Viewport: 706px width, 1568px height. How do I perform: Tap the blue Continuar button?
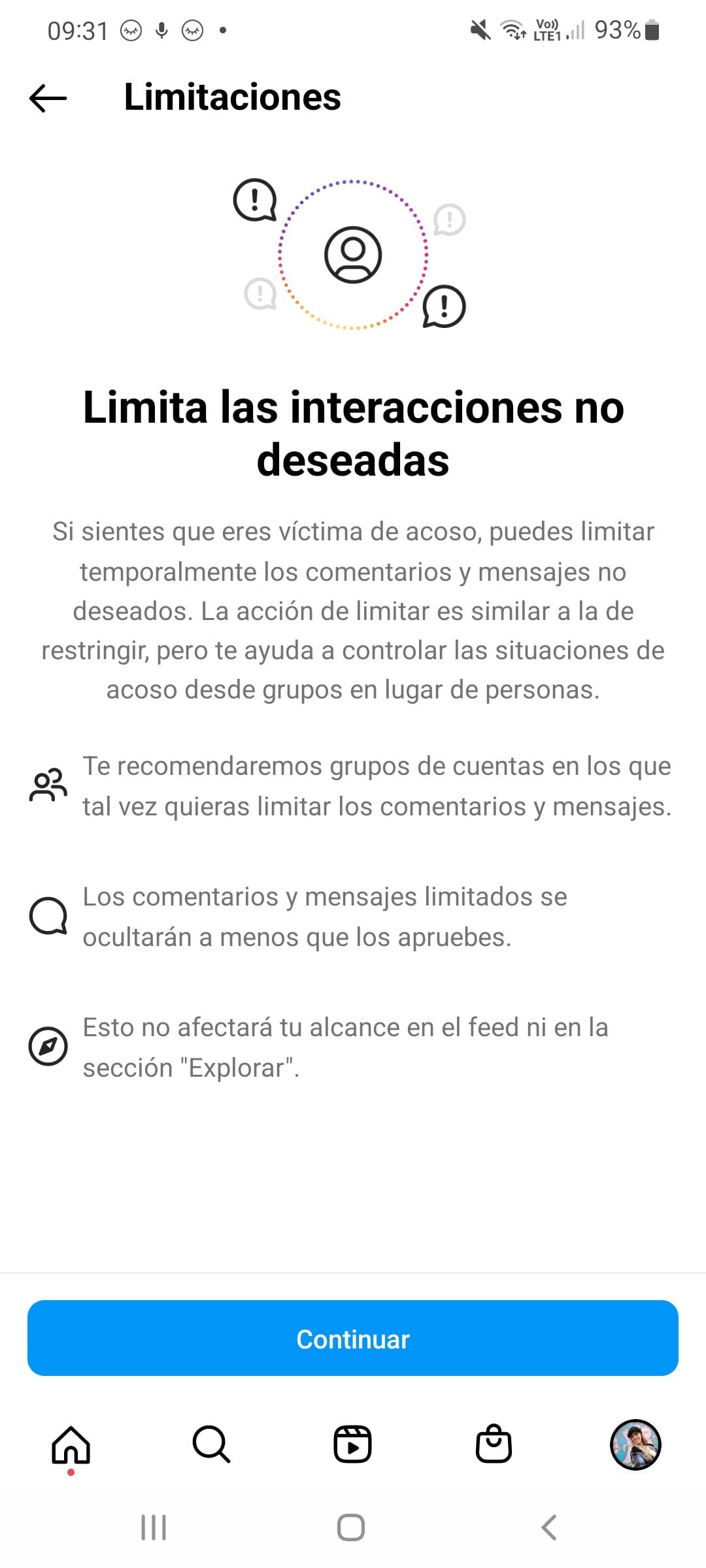(x=353, y=1339)
